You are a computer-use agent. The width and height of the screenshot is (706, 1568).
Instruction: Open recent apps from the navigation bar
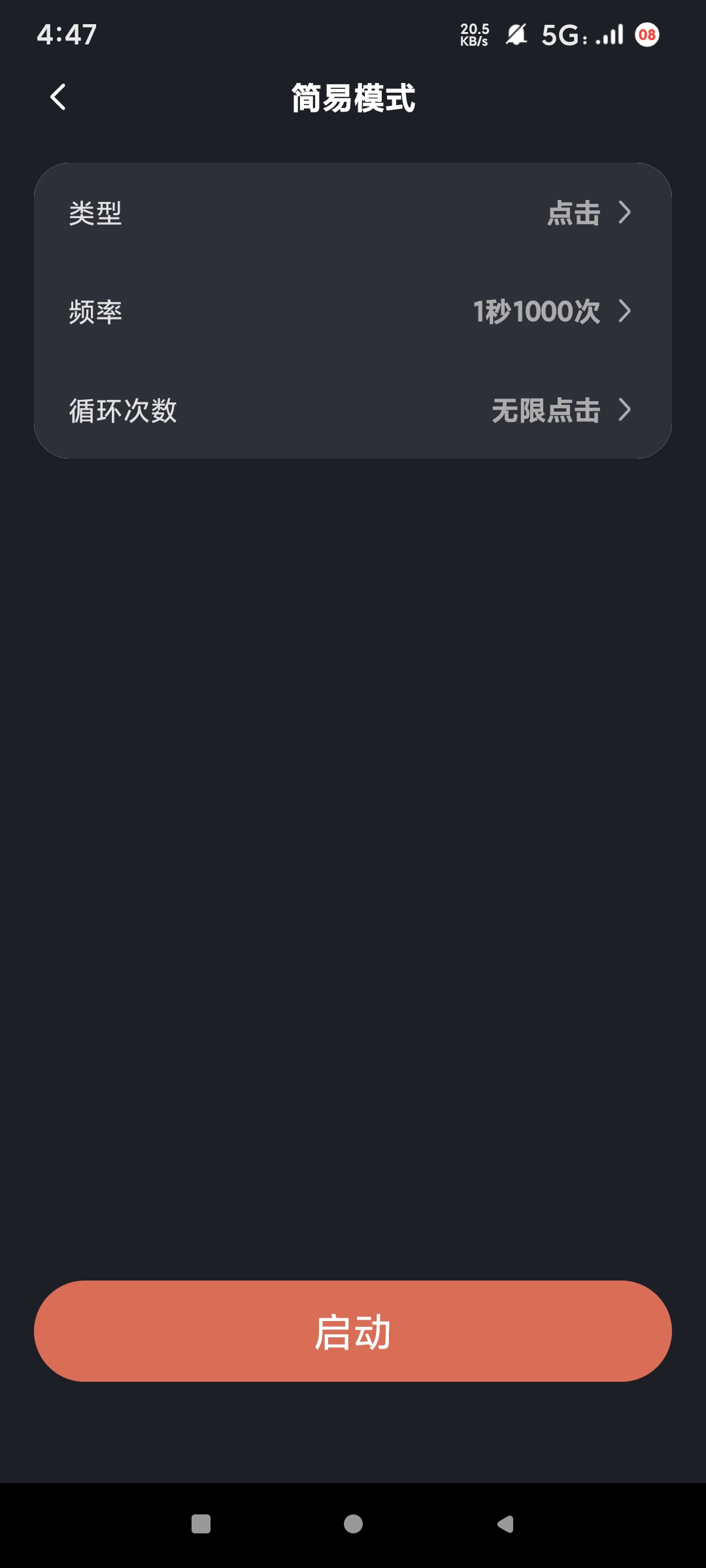pos(201,1524)
